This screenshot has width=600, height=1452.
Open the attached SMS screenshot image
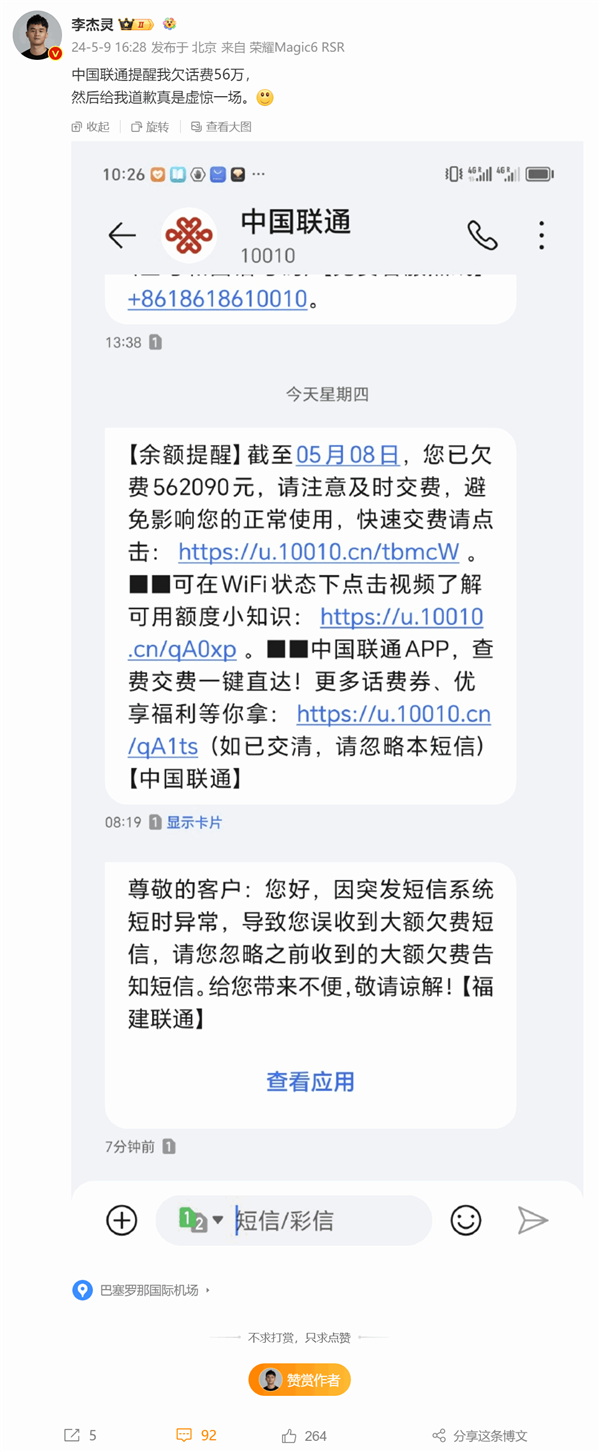pyautogui.click(x=327, y=700)
